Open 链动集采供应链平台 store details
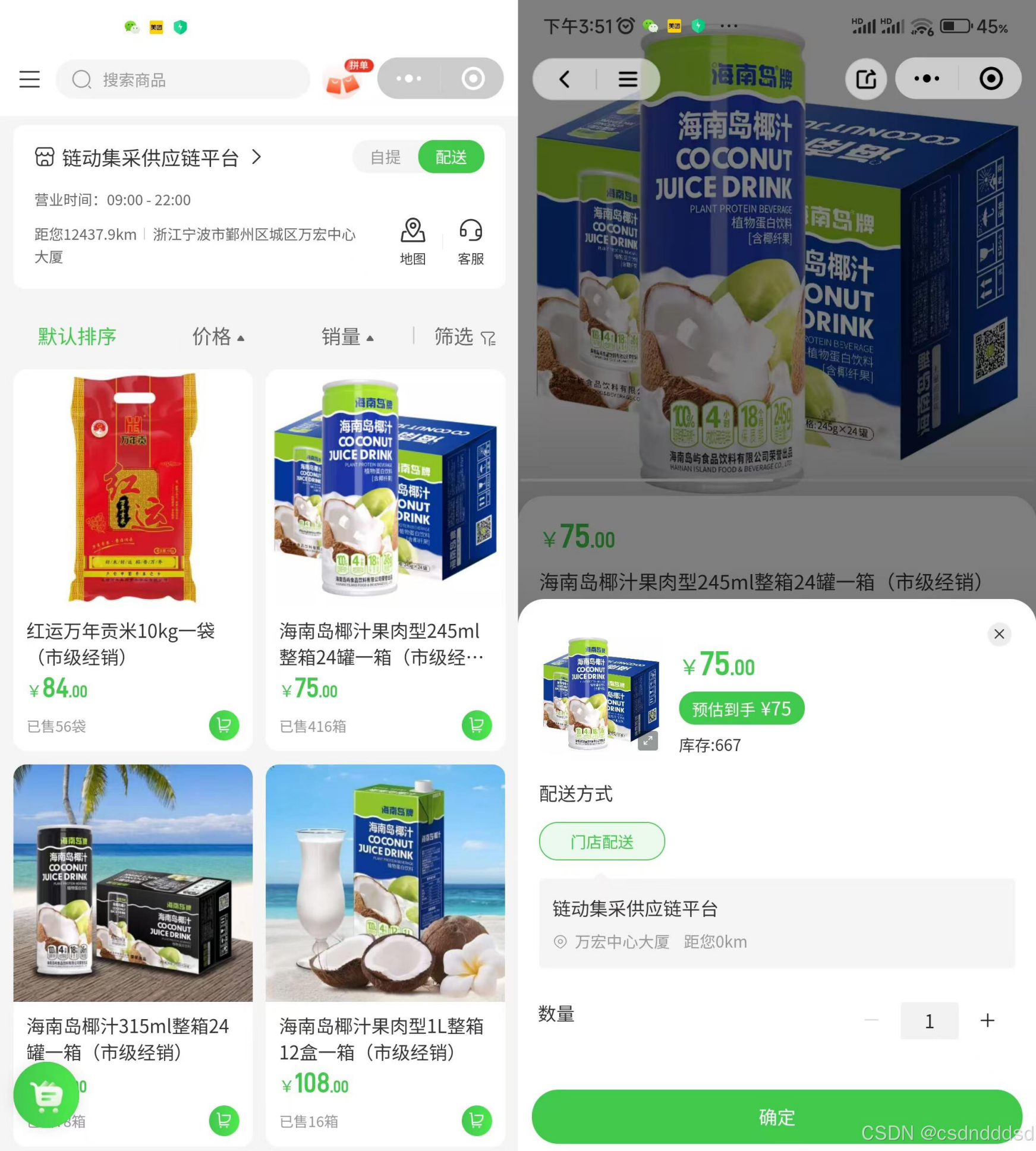The image size is (1036, 1151). point(149,157)
